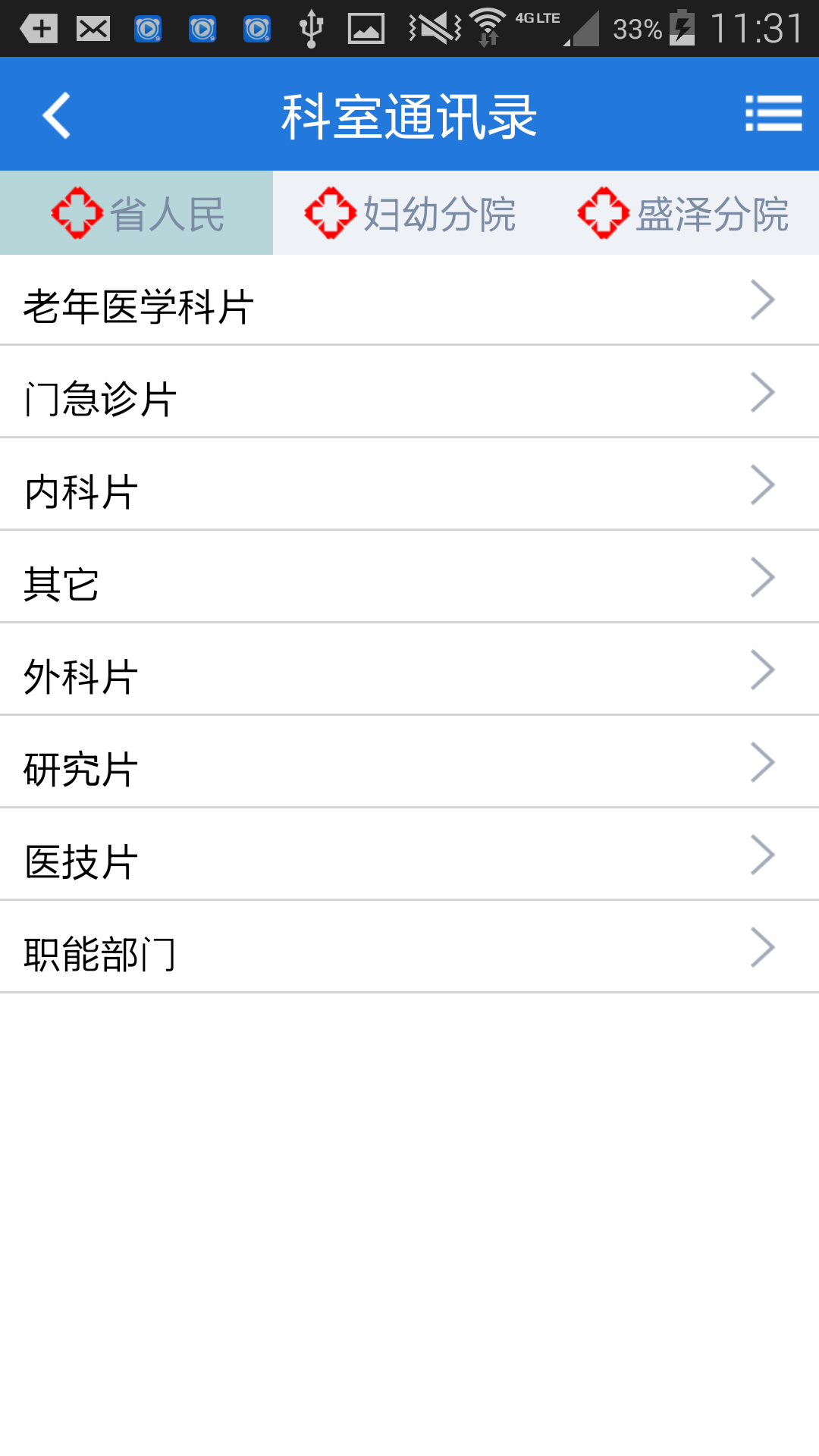Viewport: 819px width, 1456px height.
Task: Tap the red cross icon beside 省人民
Action: click(78, 213)
